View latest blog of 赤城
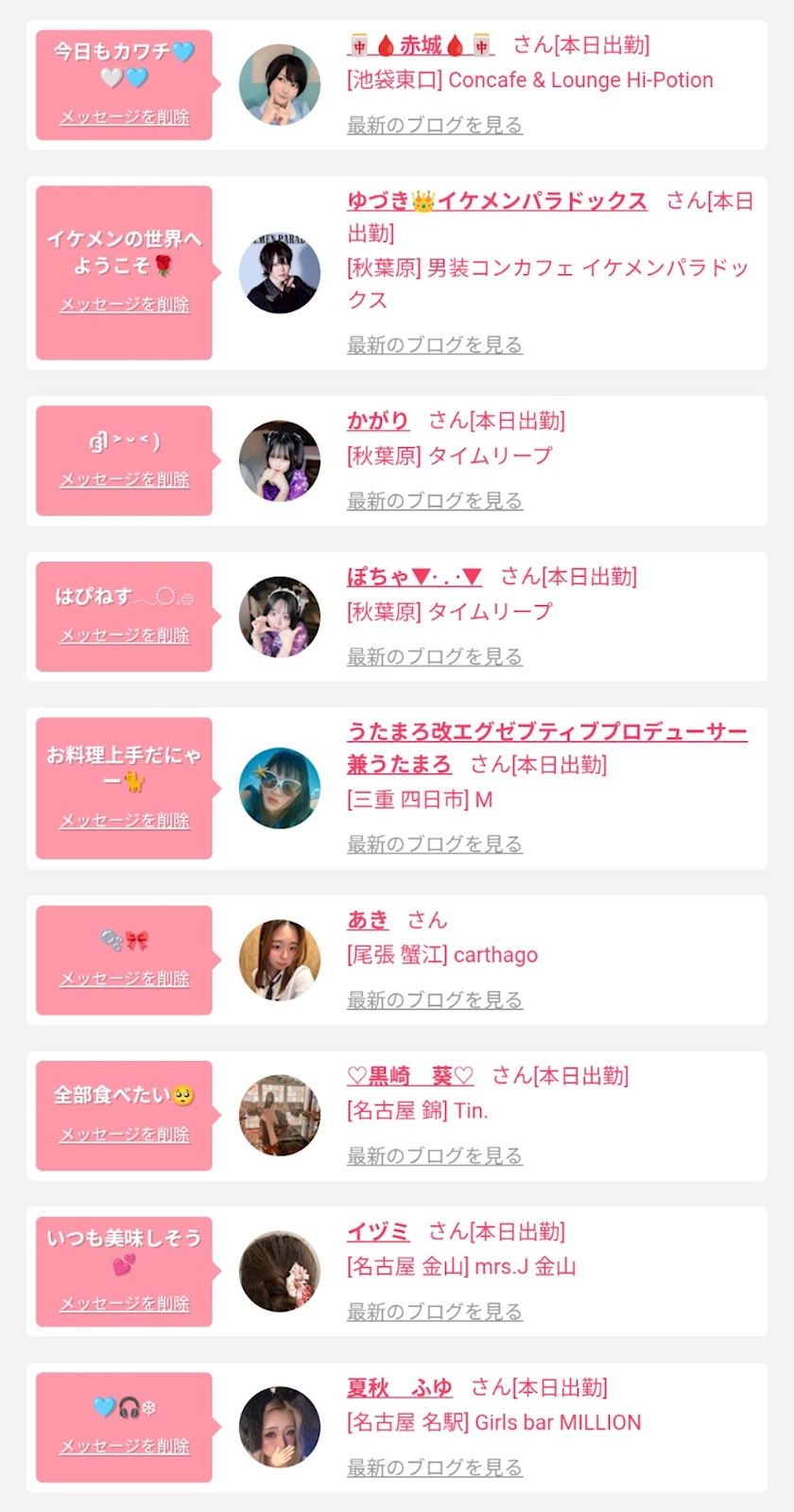The width and height of the screenshot is (794, 1512). (x=434, y=125)
